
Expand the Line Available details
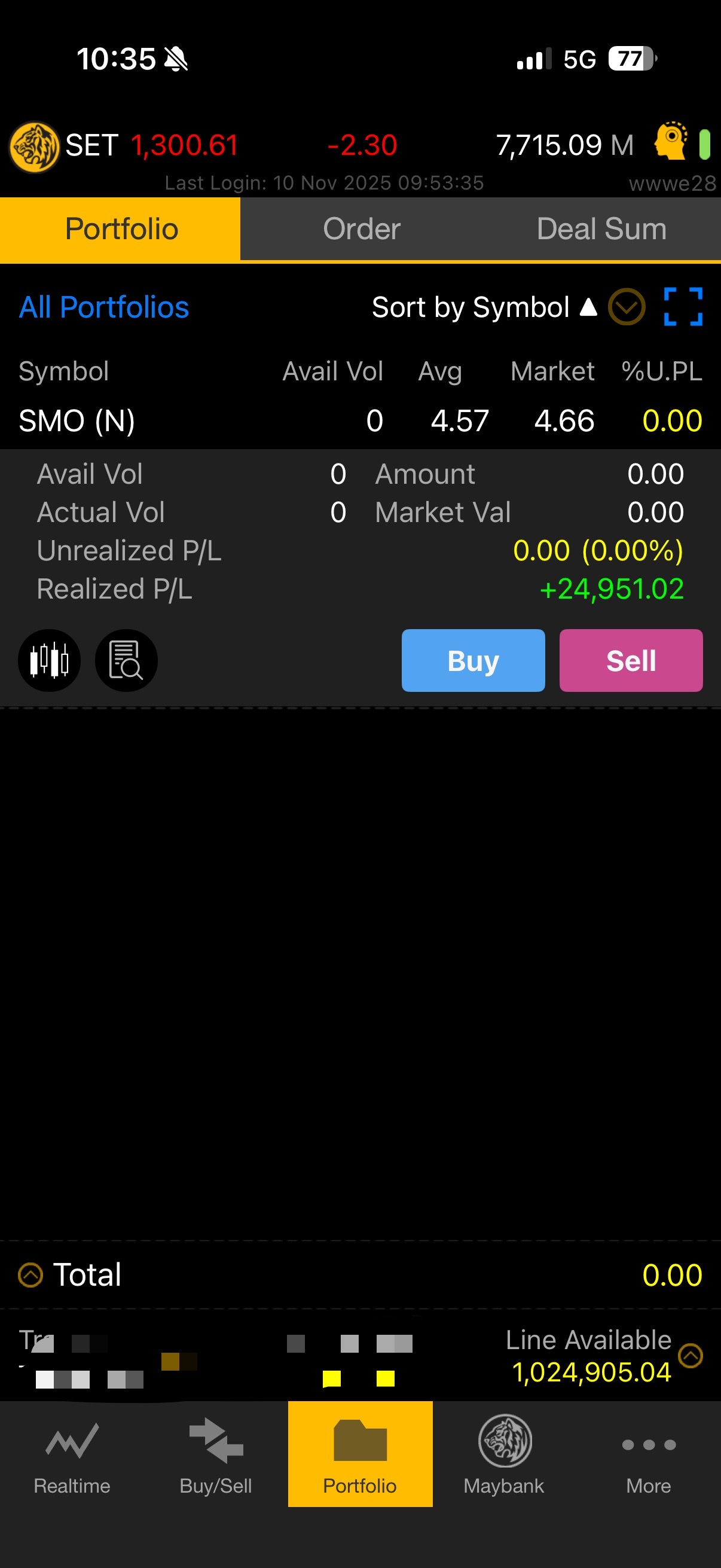[690, 1356]
